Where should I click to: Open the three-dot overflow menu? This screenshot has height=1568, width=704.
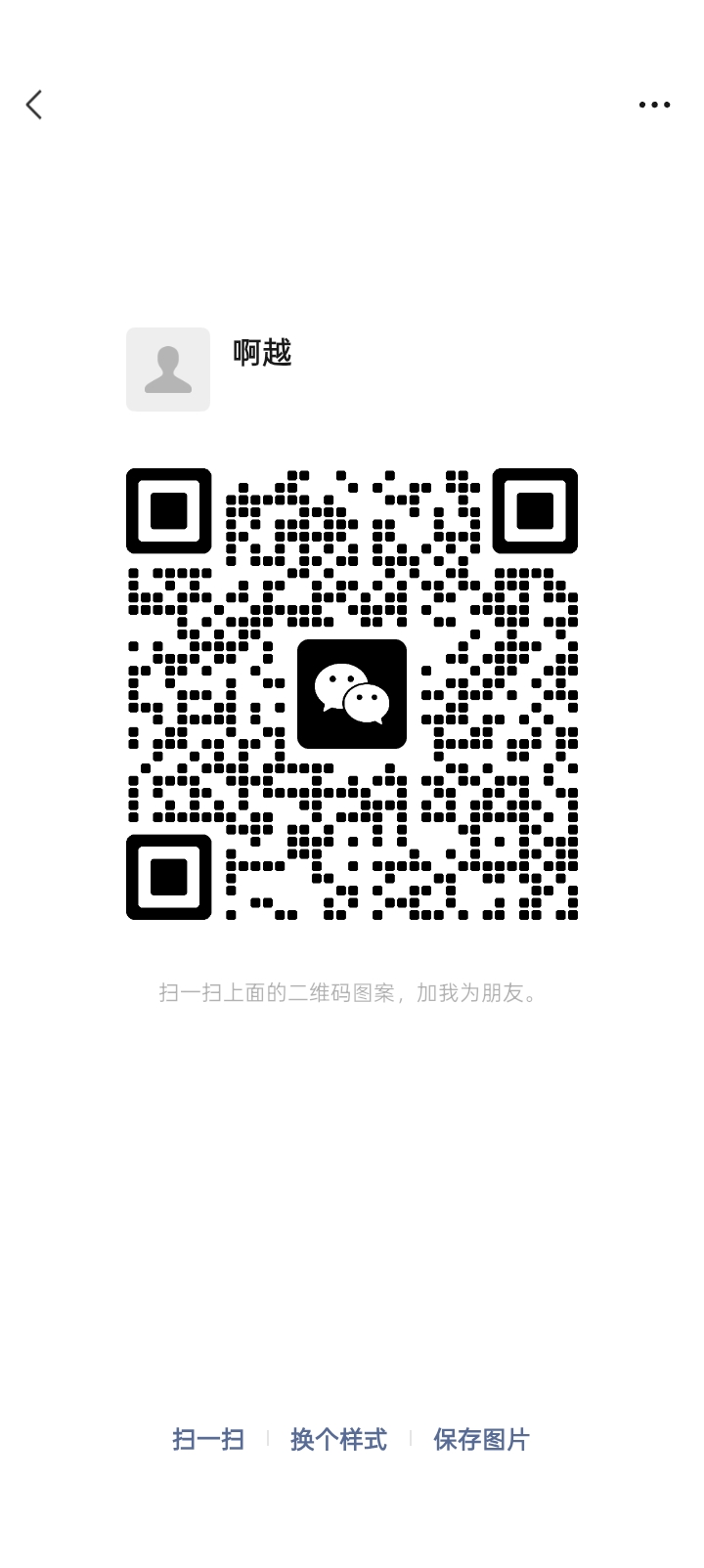(654, 105)
